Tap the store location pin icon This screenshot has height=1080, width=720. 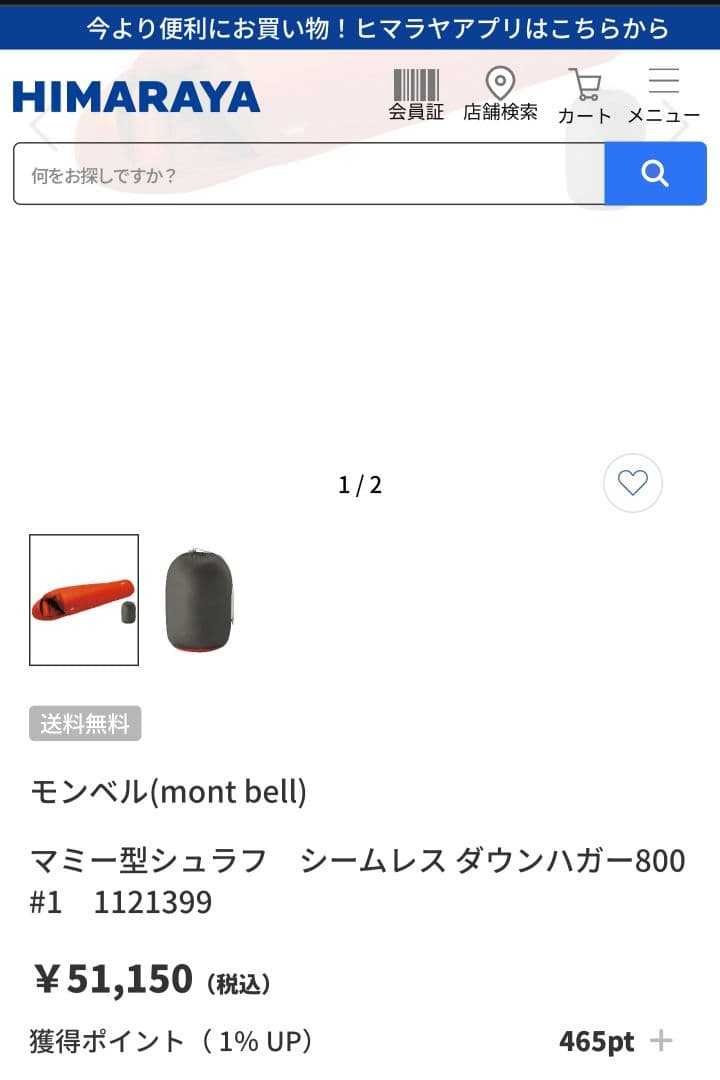pos(500,80)
